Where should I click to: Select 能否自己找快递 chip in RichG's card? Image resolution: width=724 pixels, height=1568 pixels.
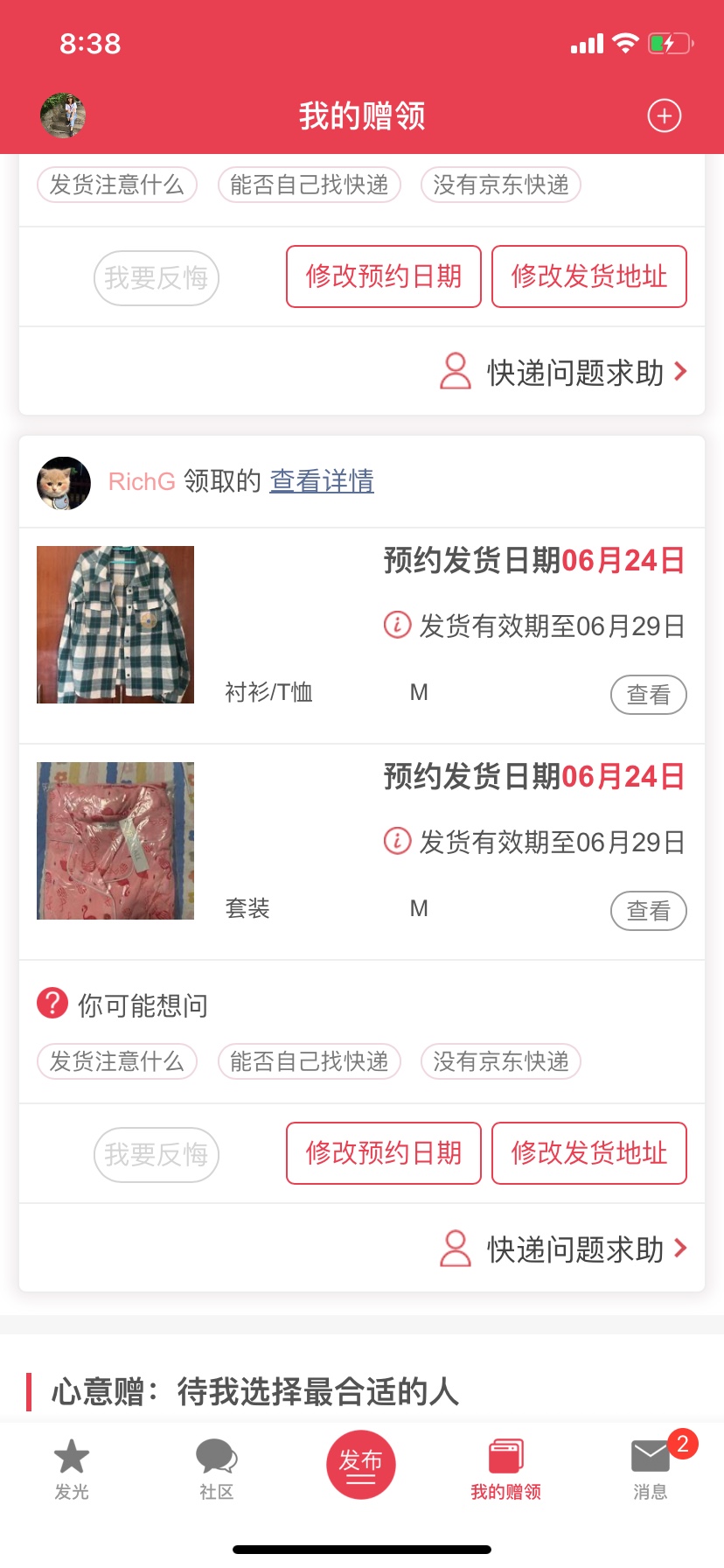click(309, 1061)
